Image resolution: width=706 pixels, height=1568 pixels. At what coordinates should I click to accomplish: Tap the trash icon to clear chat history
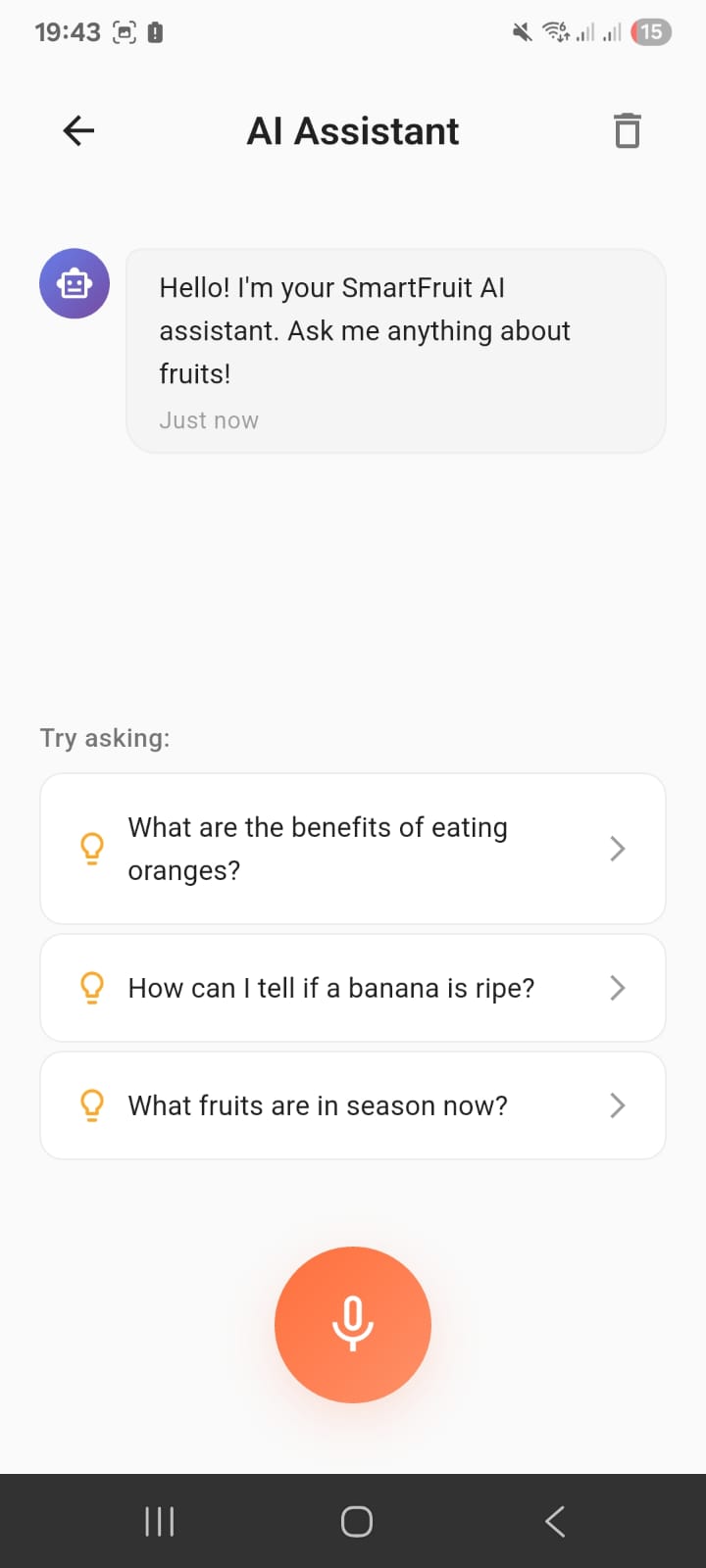pos(628,129)
